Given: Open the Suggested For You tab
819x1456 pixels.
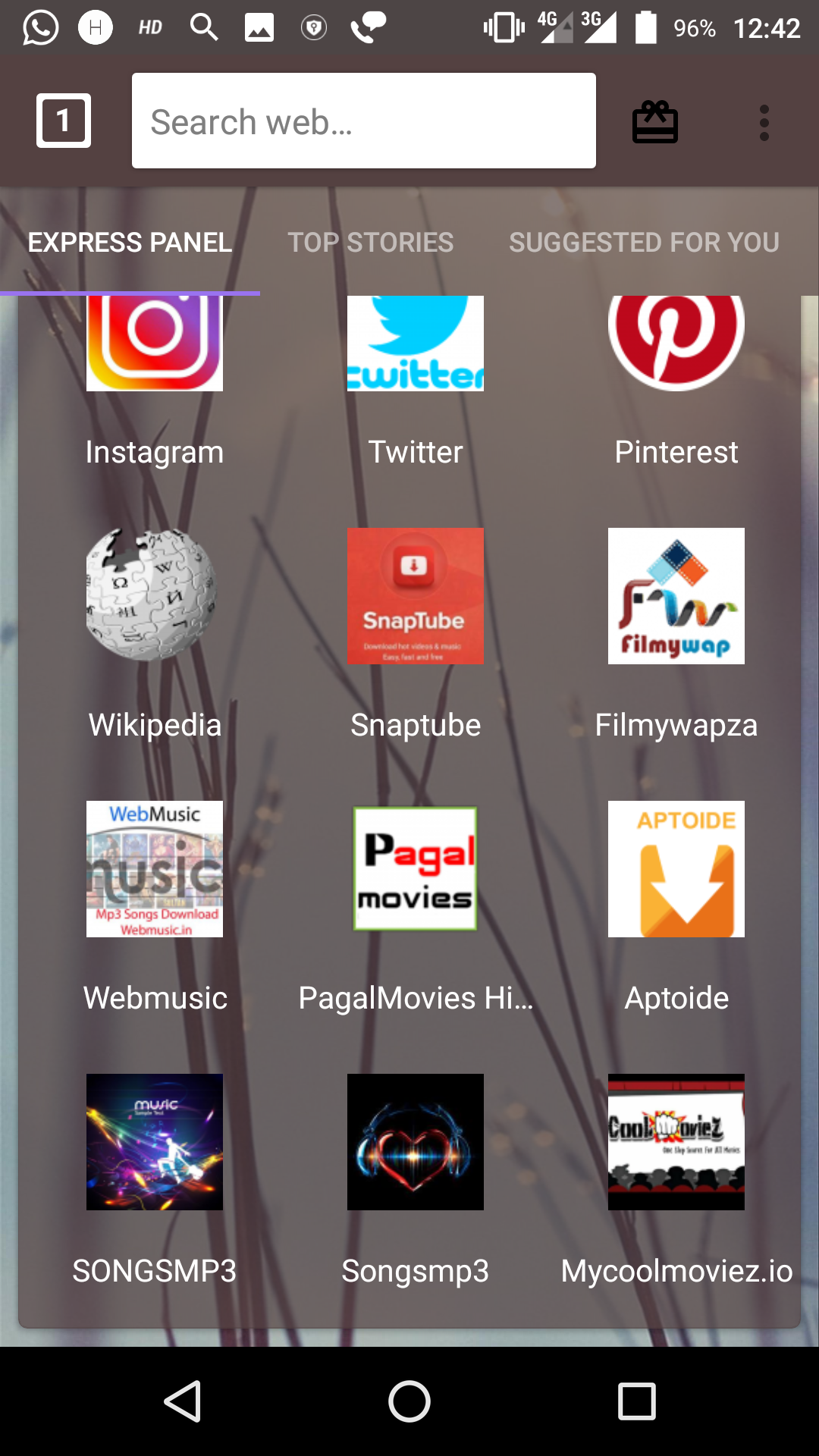Looking at the screenshot, I should coord(645,243).
